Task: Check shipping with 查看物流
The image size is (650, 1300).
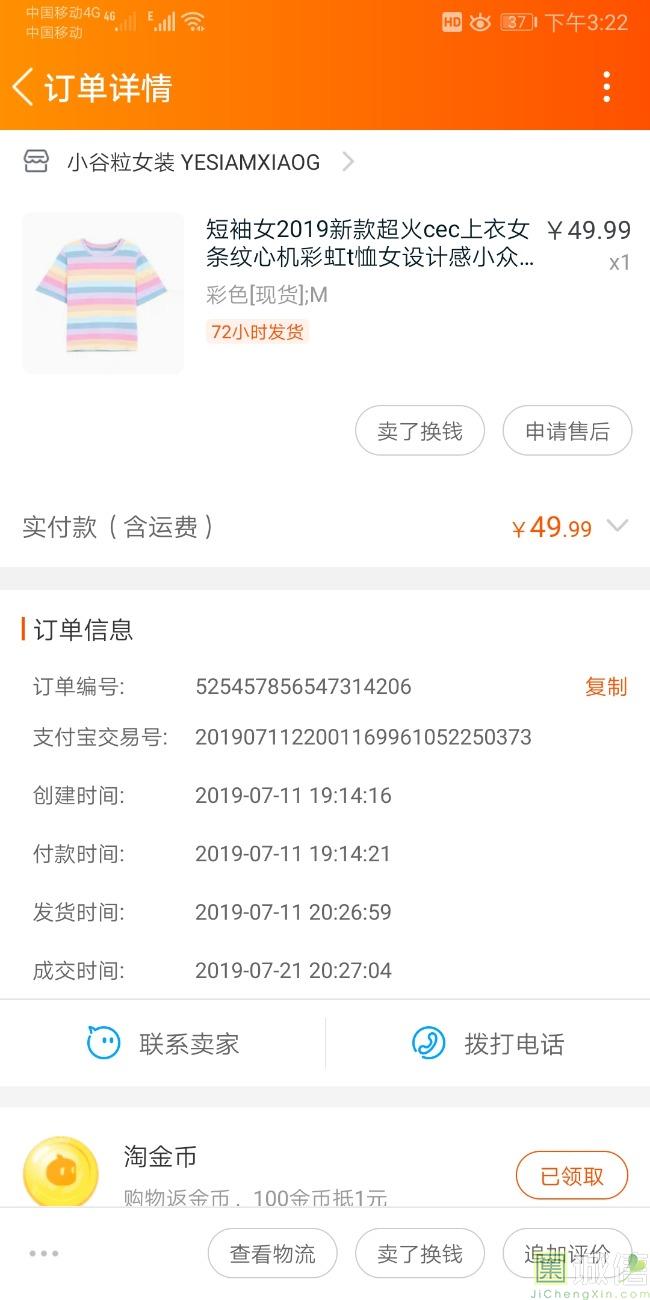Action: click(x=272, y=1254)
